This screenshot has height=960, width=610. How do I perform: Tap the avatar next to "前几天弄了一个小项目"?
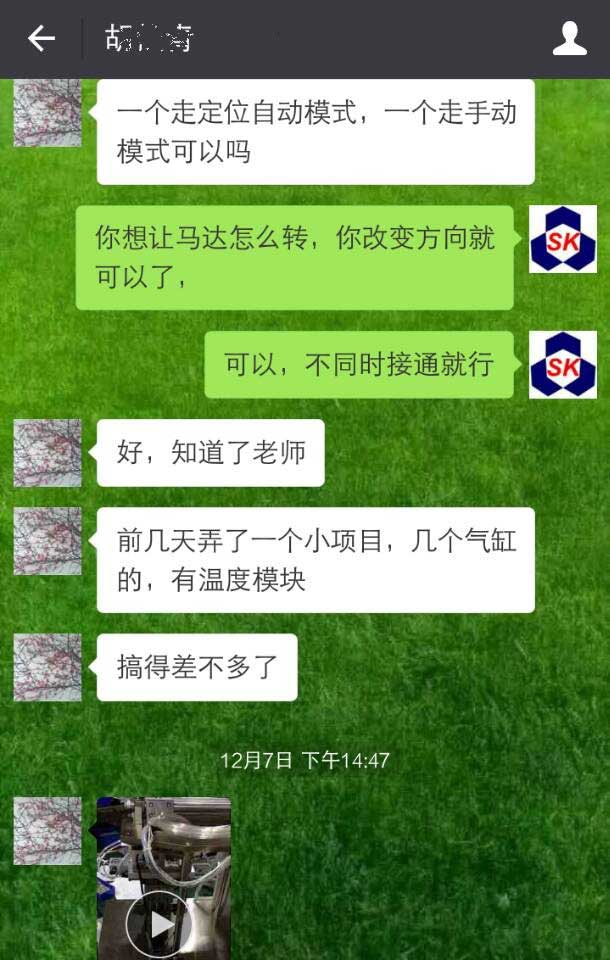point(47,541)
